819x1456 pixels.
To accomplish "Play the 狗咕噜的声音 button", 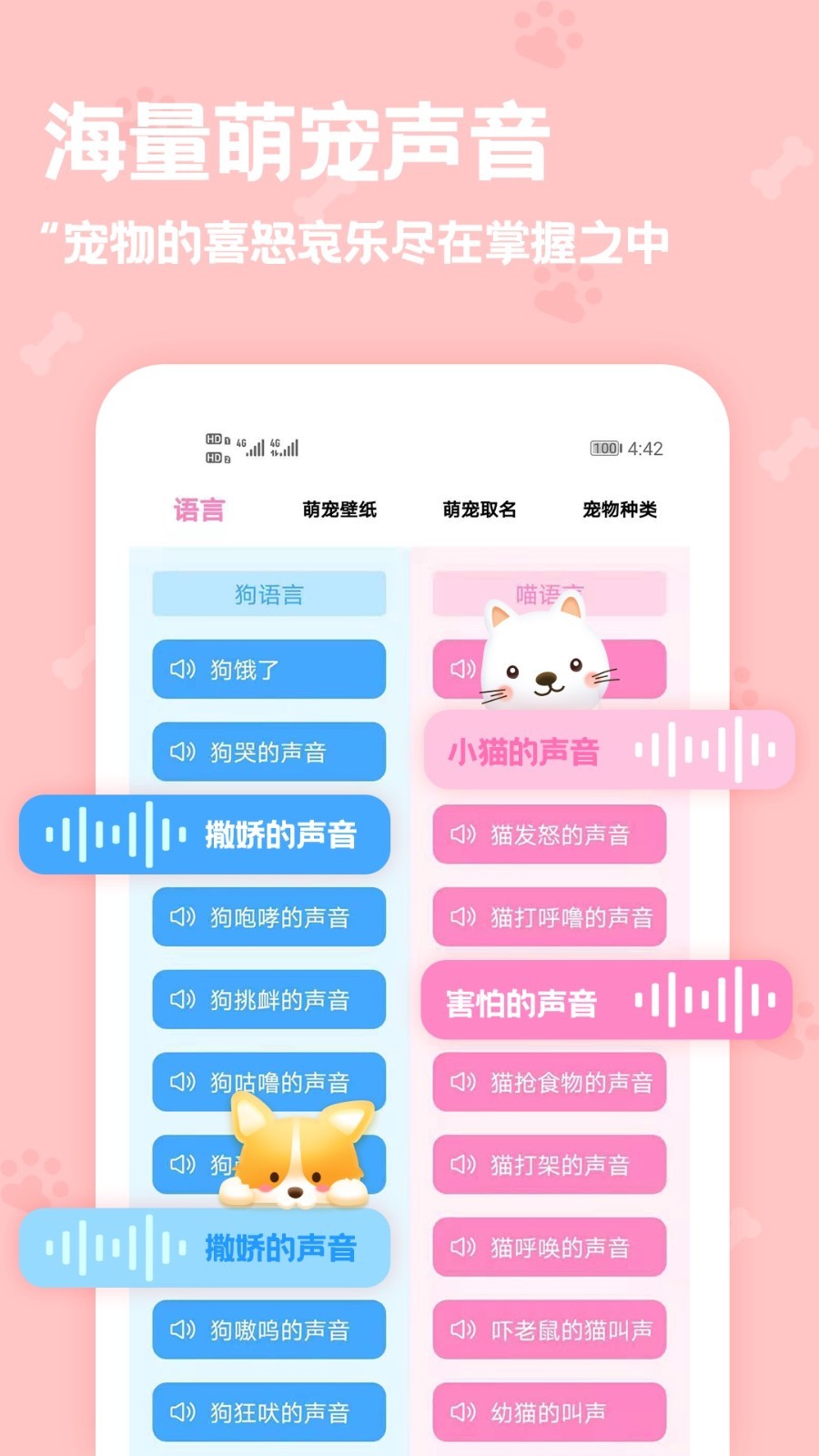I will point(268,1082).
